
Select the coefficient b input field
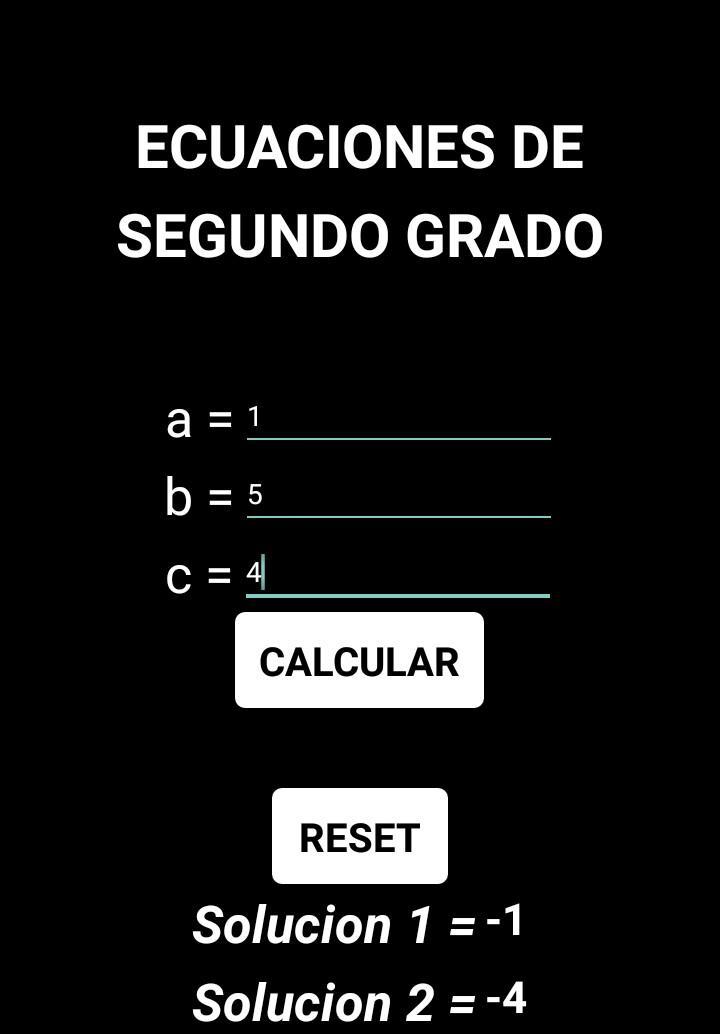coord(398,496)
